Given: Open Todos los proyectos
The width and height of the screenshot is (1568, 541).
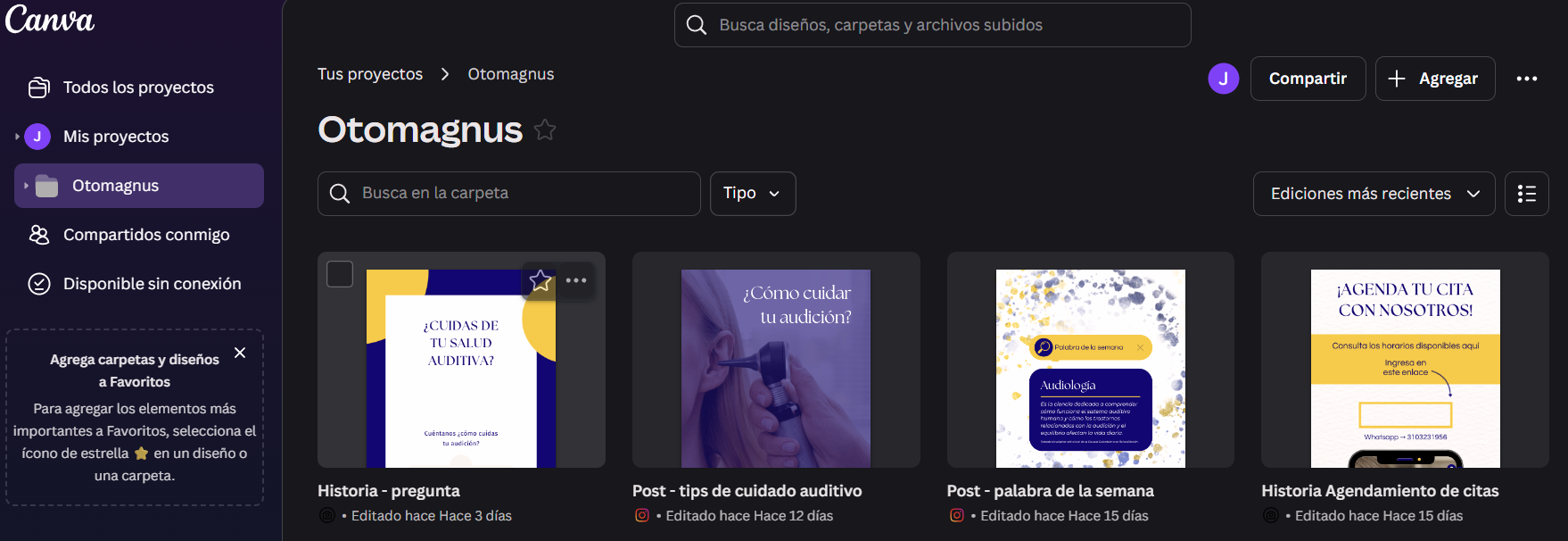Looking at the screenshot, I should (x=138, y=87).
